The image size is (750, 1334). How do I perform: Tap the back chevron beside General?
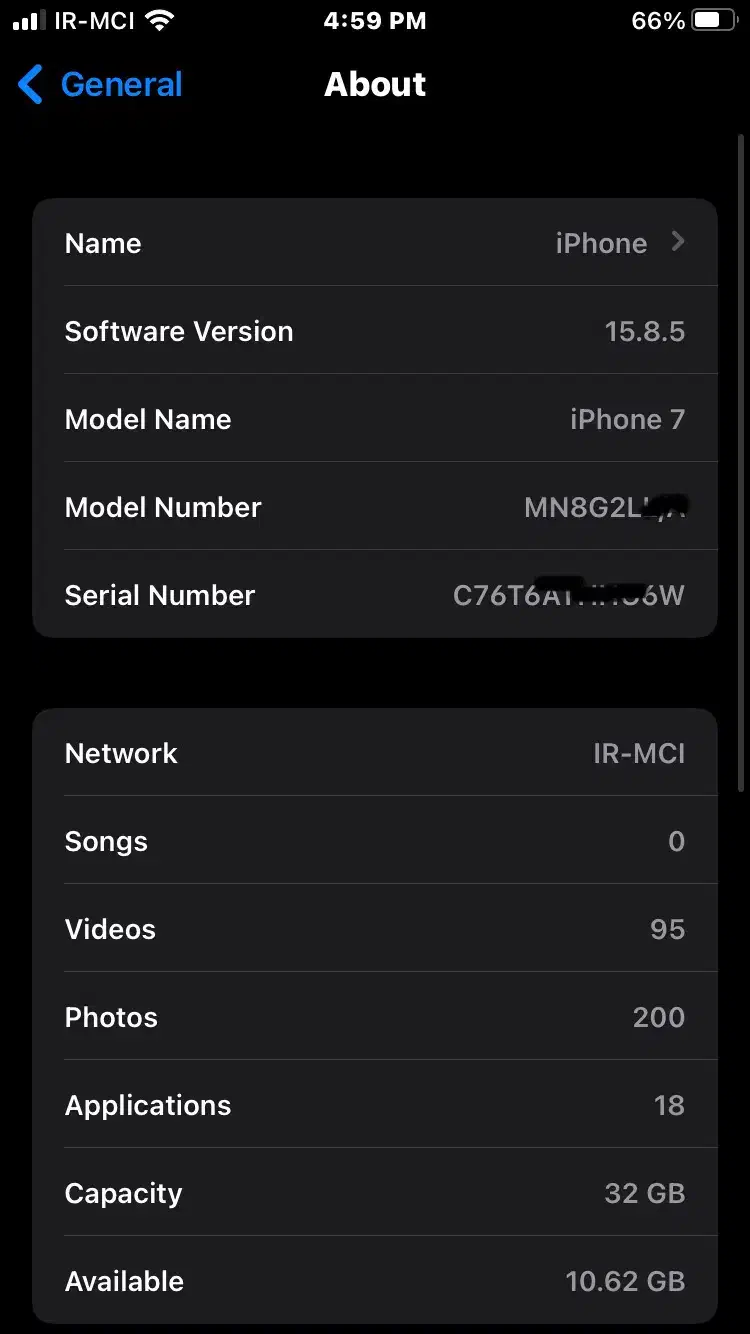click(x=29, y=85)
